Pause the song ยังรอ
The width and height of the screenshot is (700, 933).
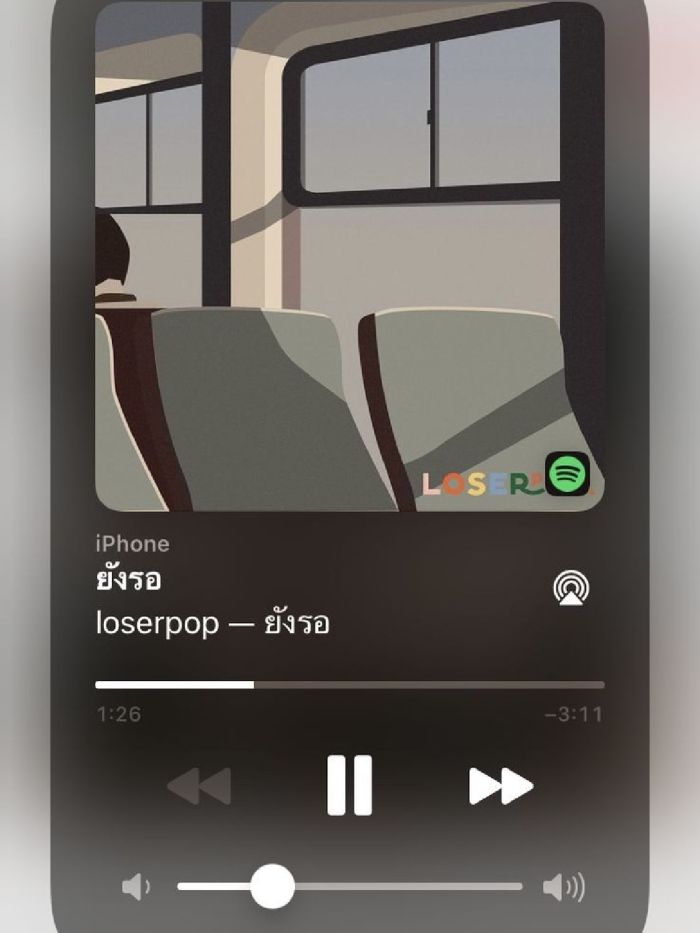tap(350, 786)
